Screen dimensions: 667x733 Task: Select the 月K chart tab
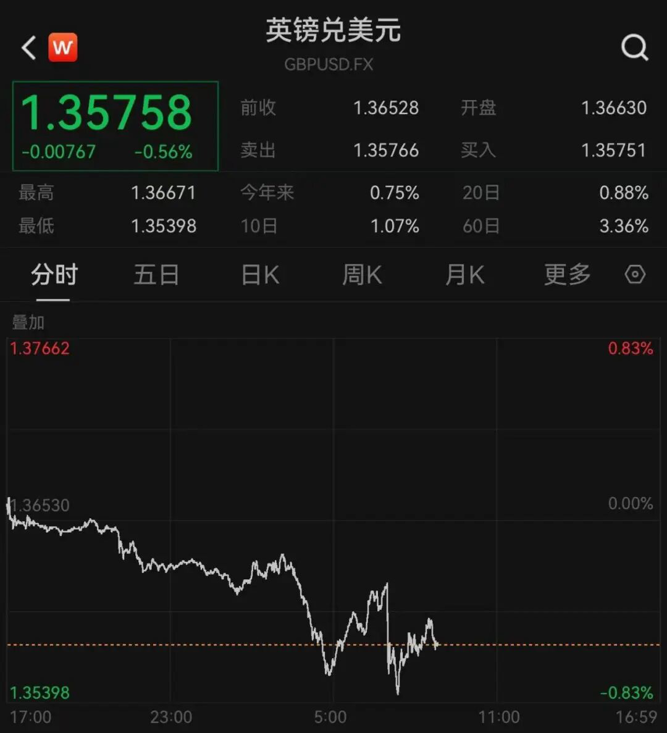coord(464,275)
